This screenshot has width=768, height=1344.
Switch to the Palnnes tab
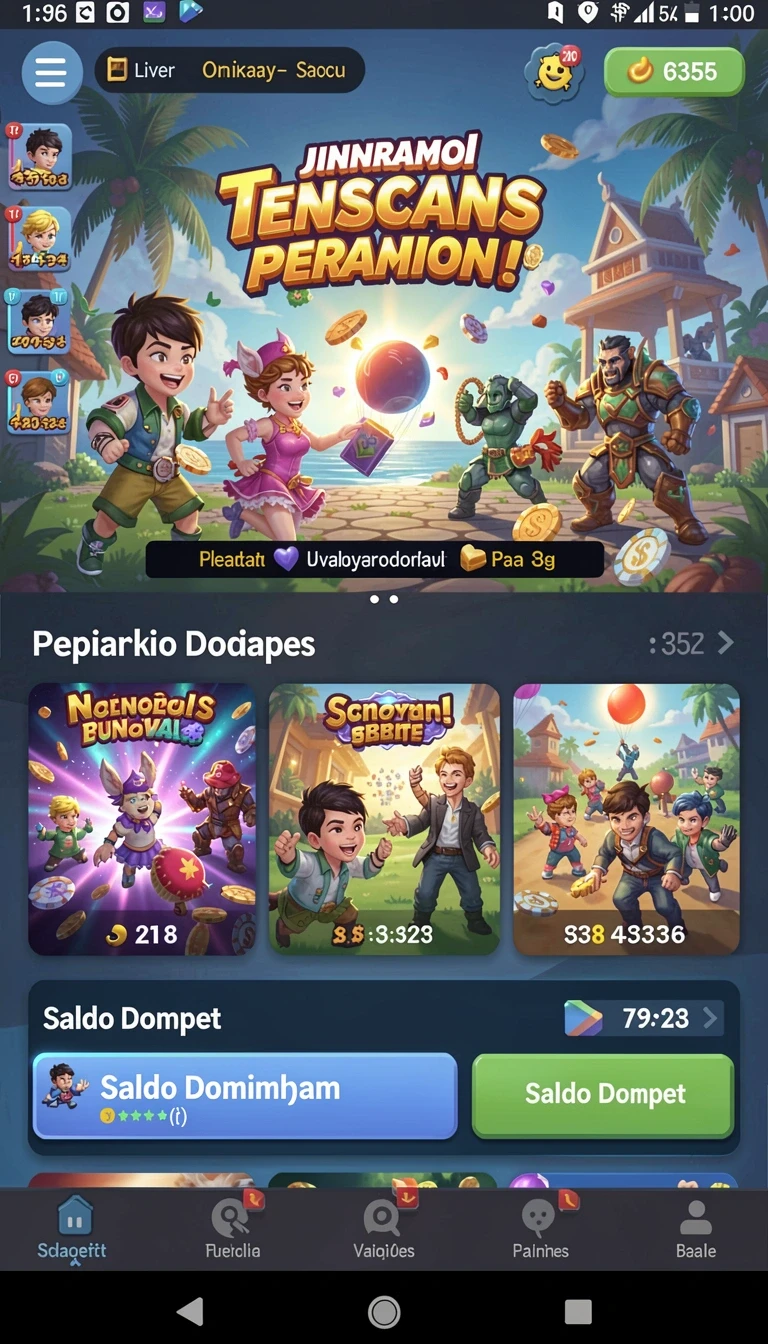coord(541,1229)
